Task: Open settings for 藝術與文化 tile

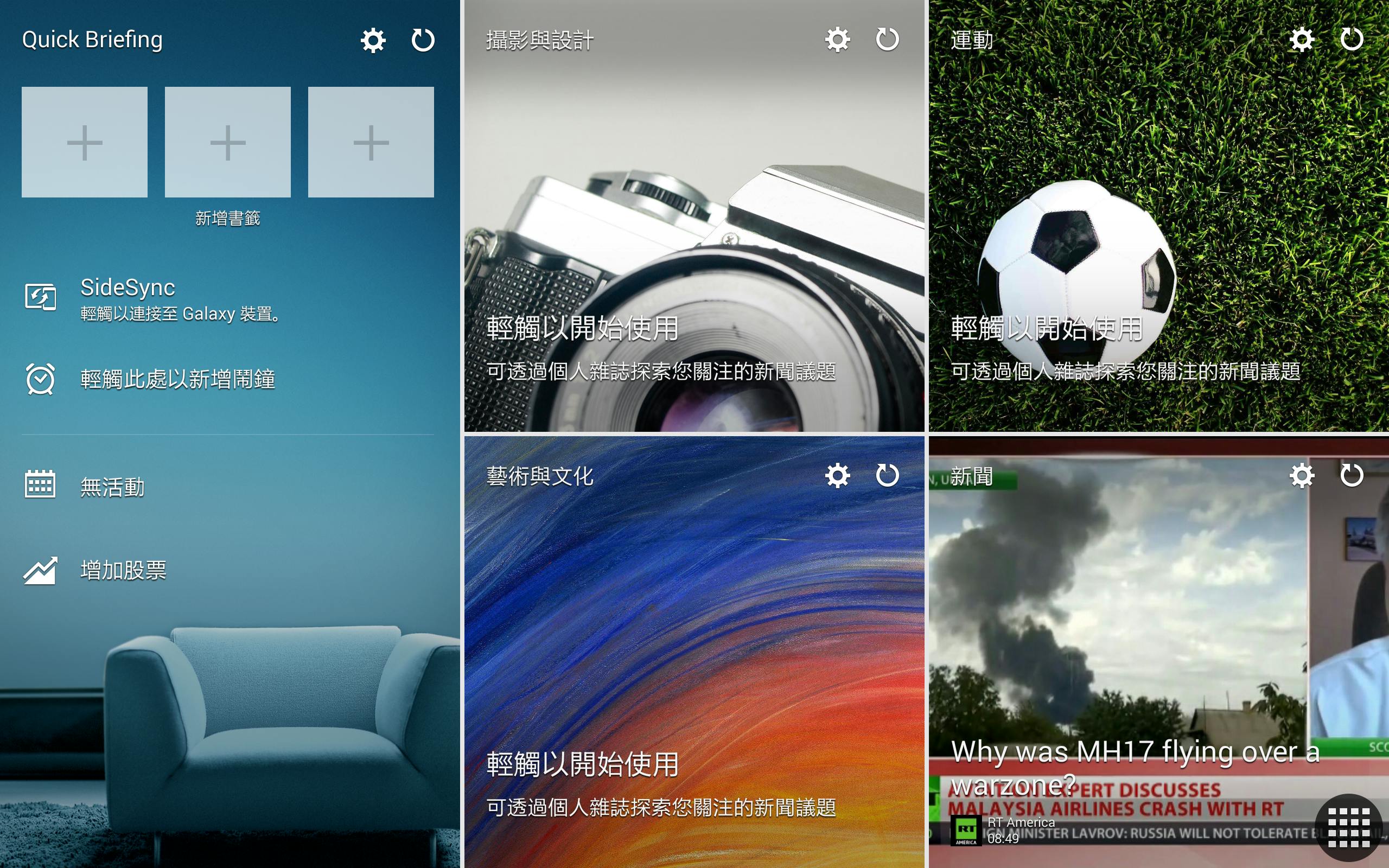Action: click(837, 475)
